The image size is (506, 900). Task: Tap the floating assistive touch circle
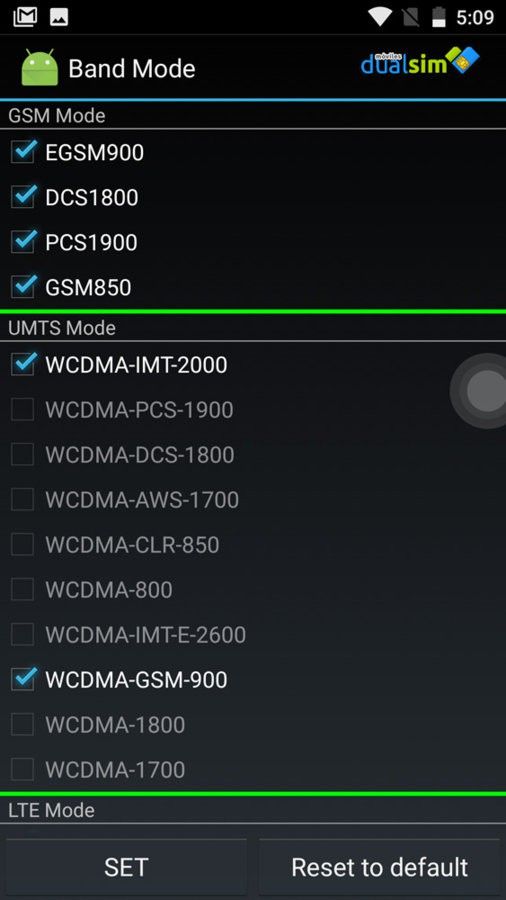485,390
